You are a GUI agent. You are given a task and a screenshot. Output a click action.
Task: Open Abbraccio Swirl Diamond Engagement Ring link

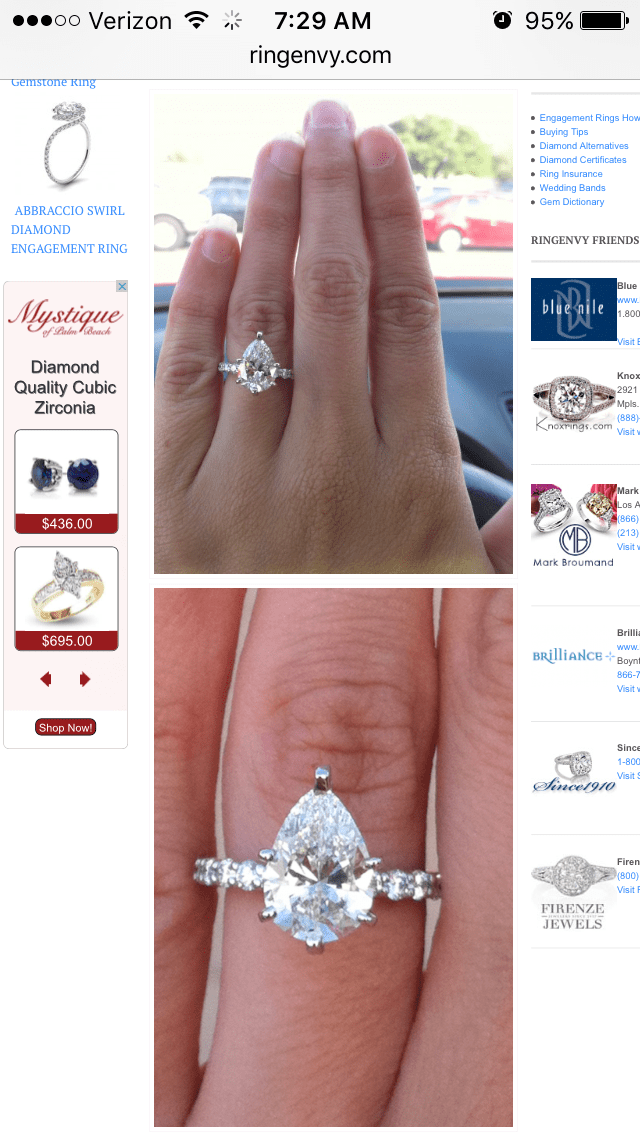pyautogui.click(x=69, y=230)
